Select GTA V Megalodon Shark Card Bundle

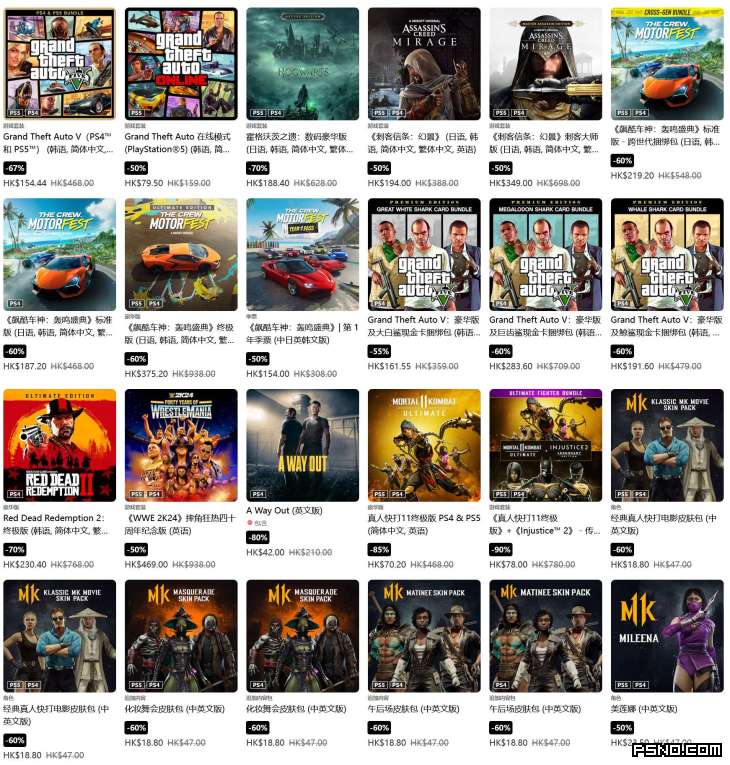[x=545, y=254]
